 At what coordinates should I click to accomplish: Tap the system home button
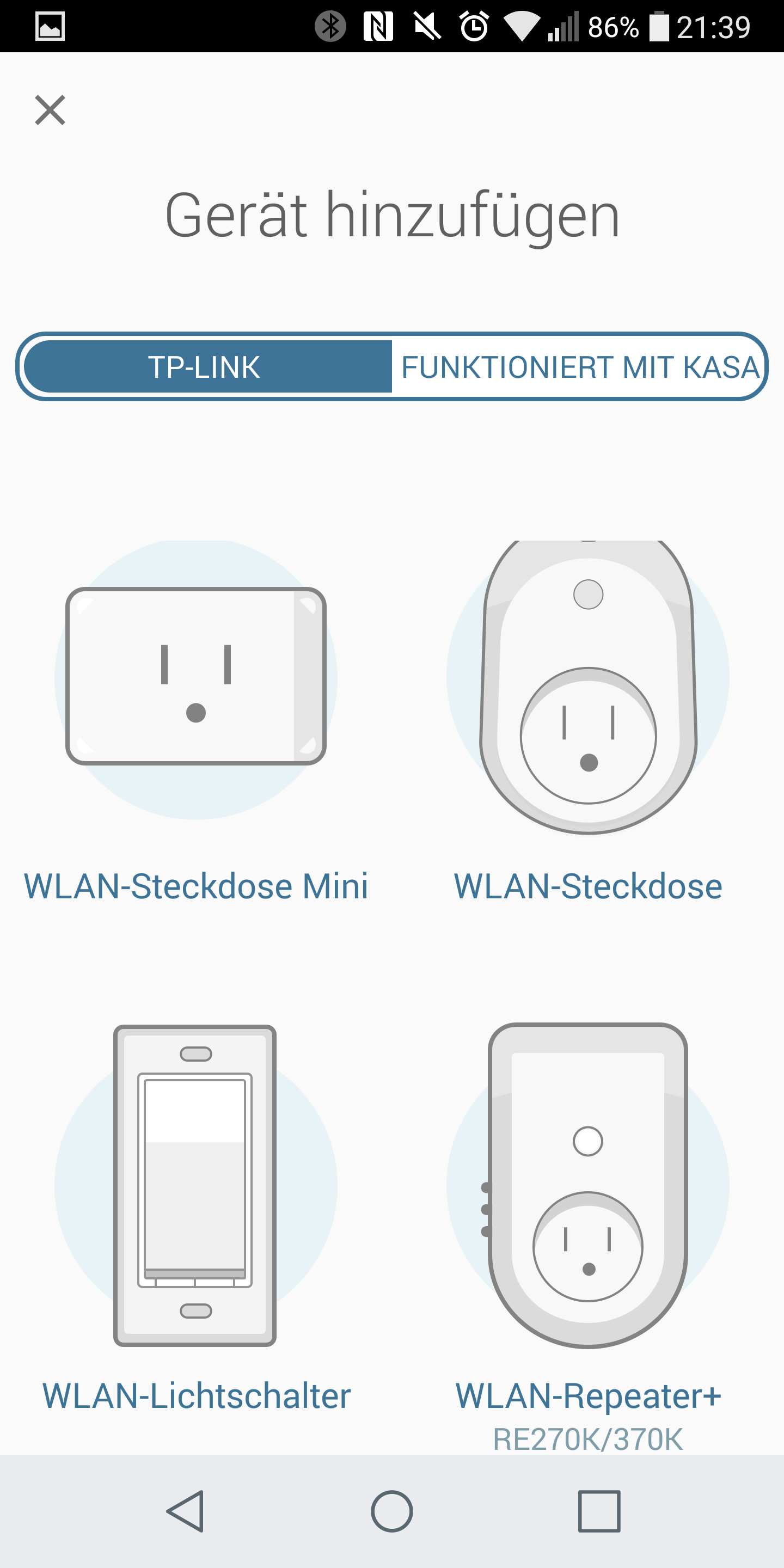point(392,1511)
